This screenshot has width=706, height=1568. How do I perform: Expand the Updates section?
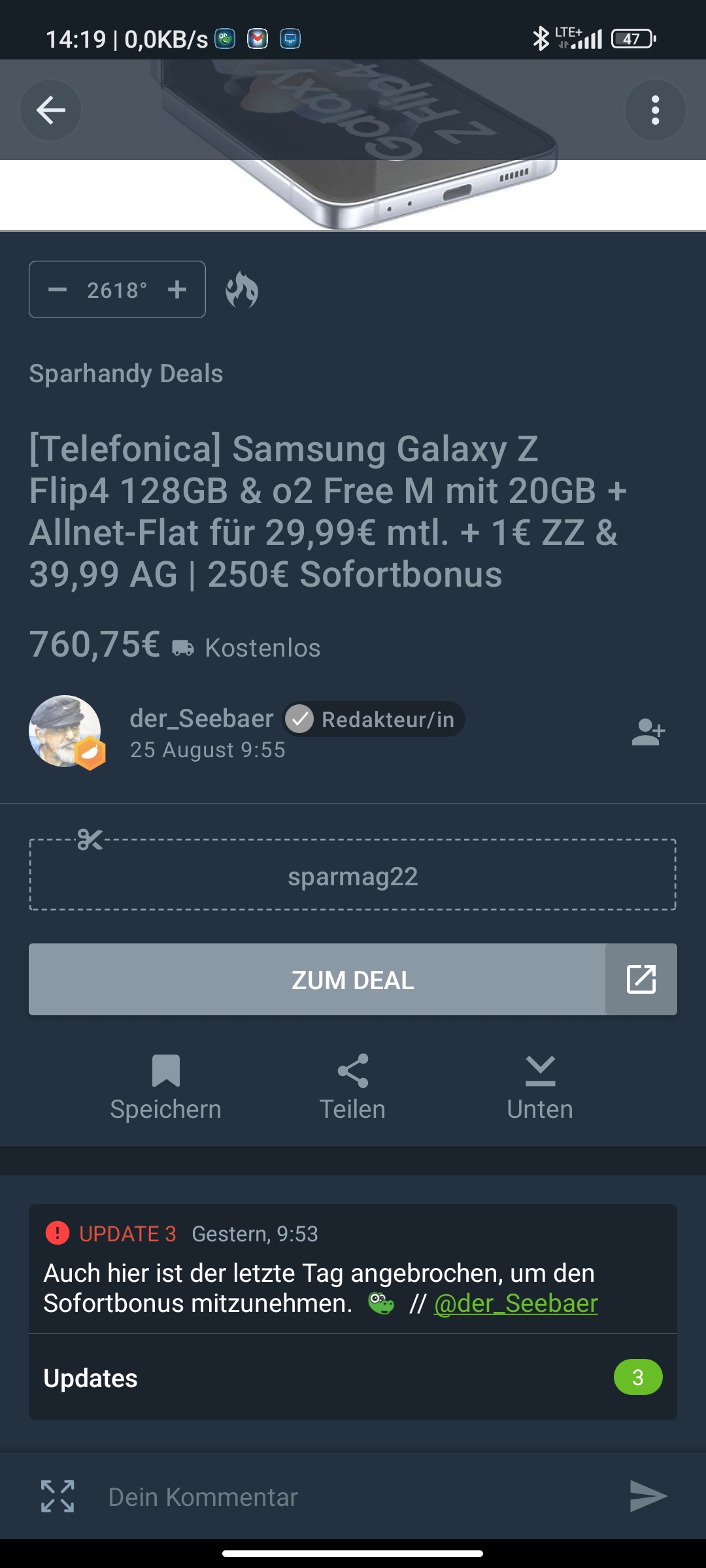[353, 1377]
